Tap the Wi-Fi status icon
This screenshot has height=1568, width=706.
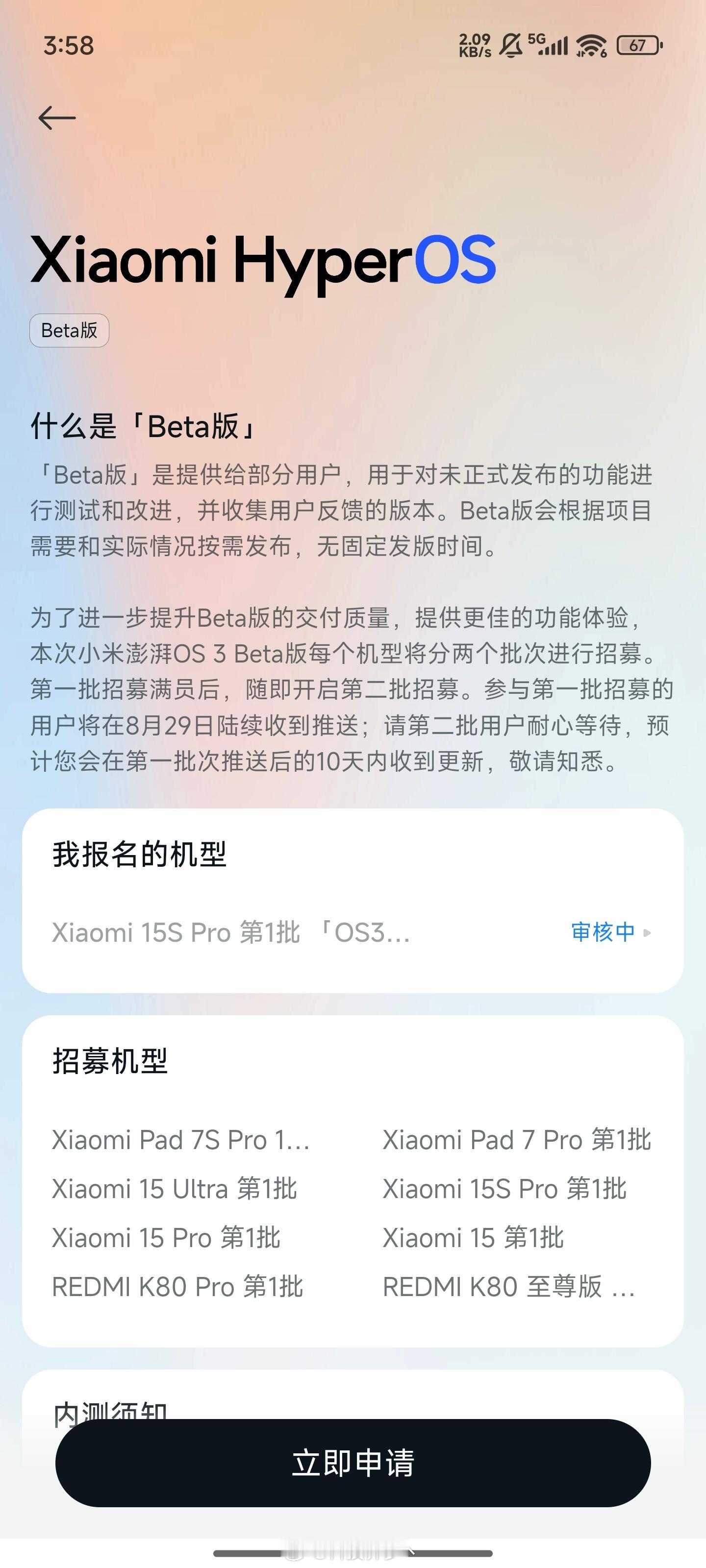click(592, 45)
